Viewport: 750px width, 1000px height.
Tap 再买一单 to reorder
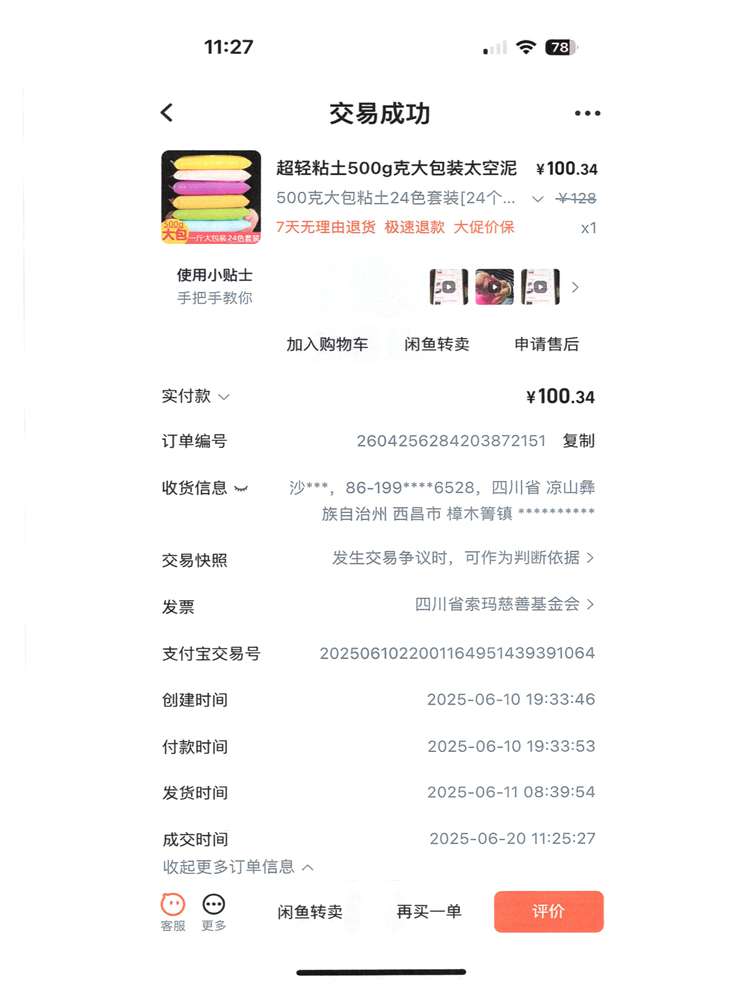tap(429, 912)
